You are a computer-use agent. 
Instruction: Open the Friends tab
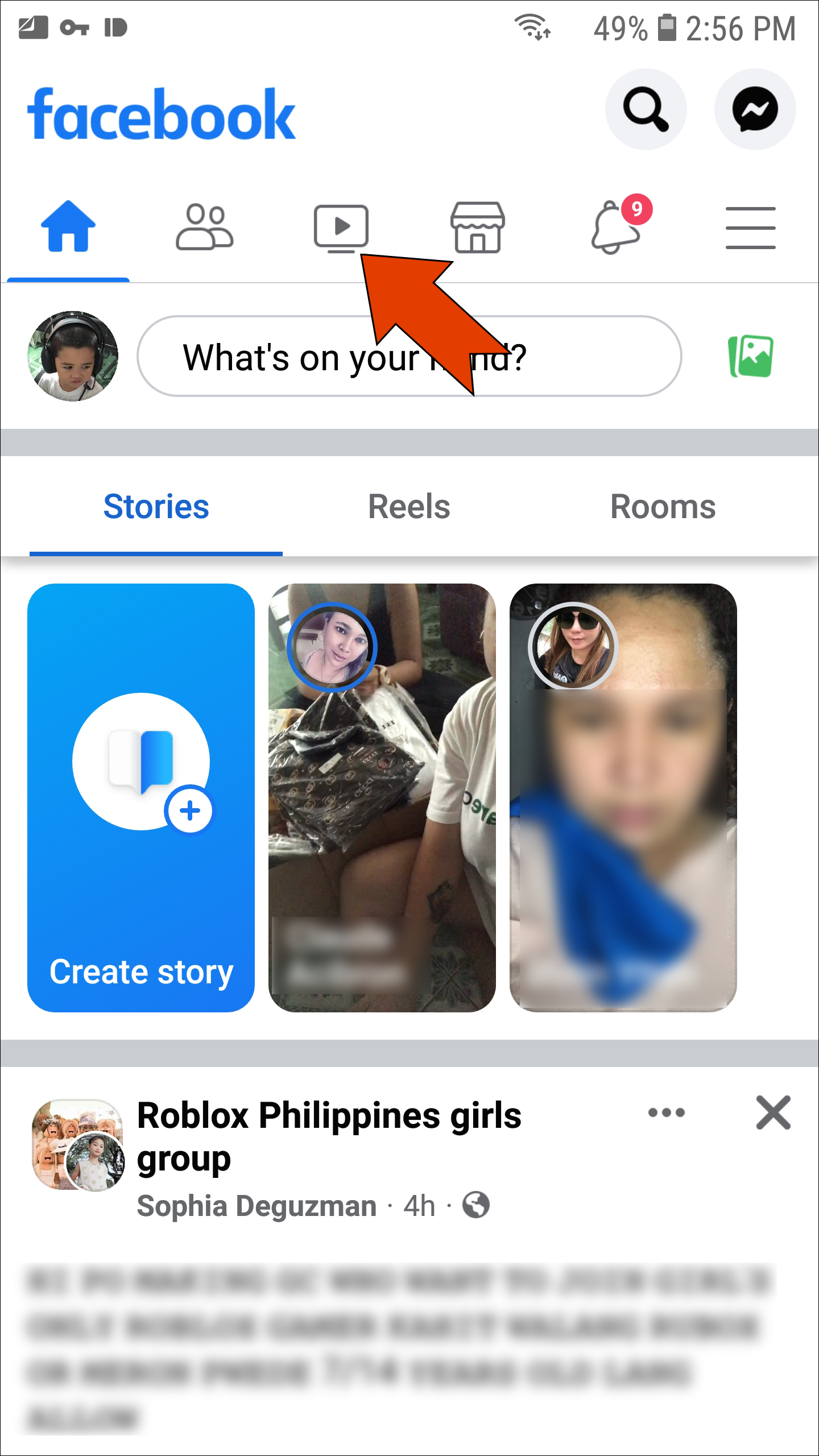pyautogui.click(x=205, y=227)
